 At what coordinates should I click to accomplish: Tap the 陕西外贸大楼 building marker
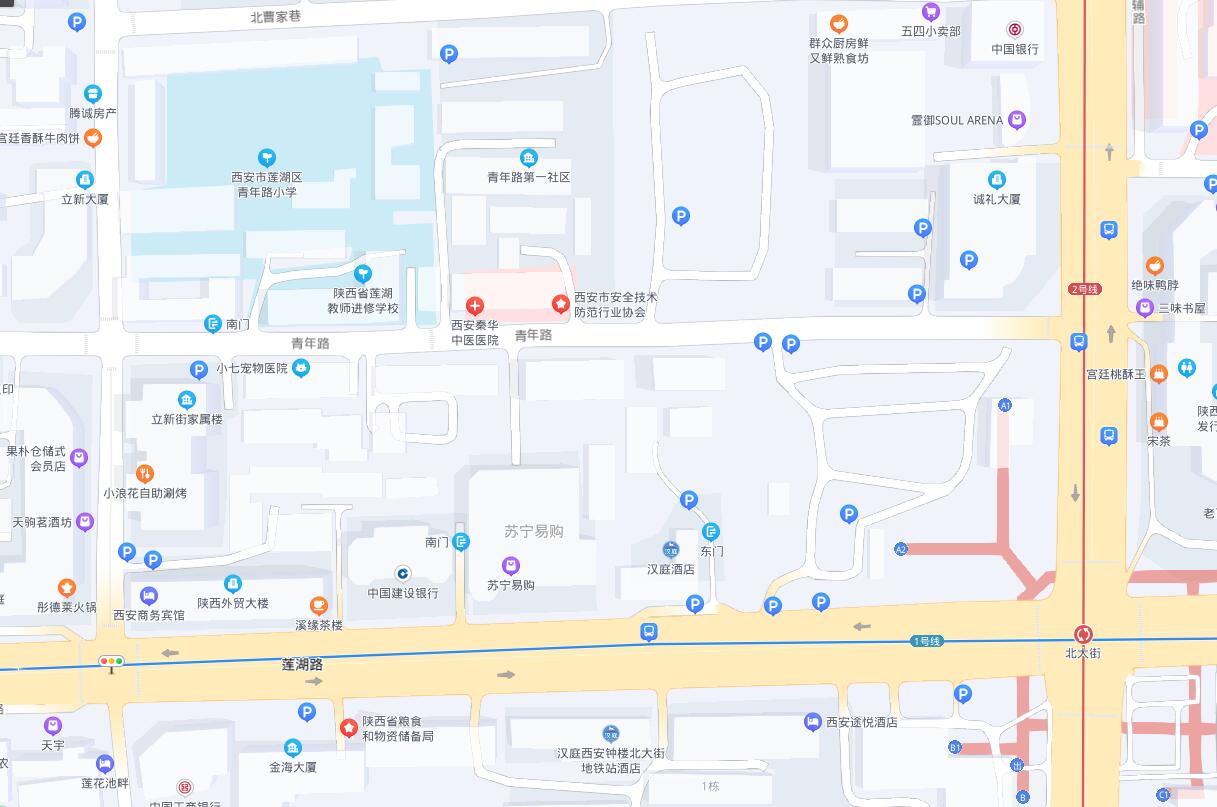click(x=233, y=584)
